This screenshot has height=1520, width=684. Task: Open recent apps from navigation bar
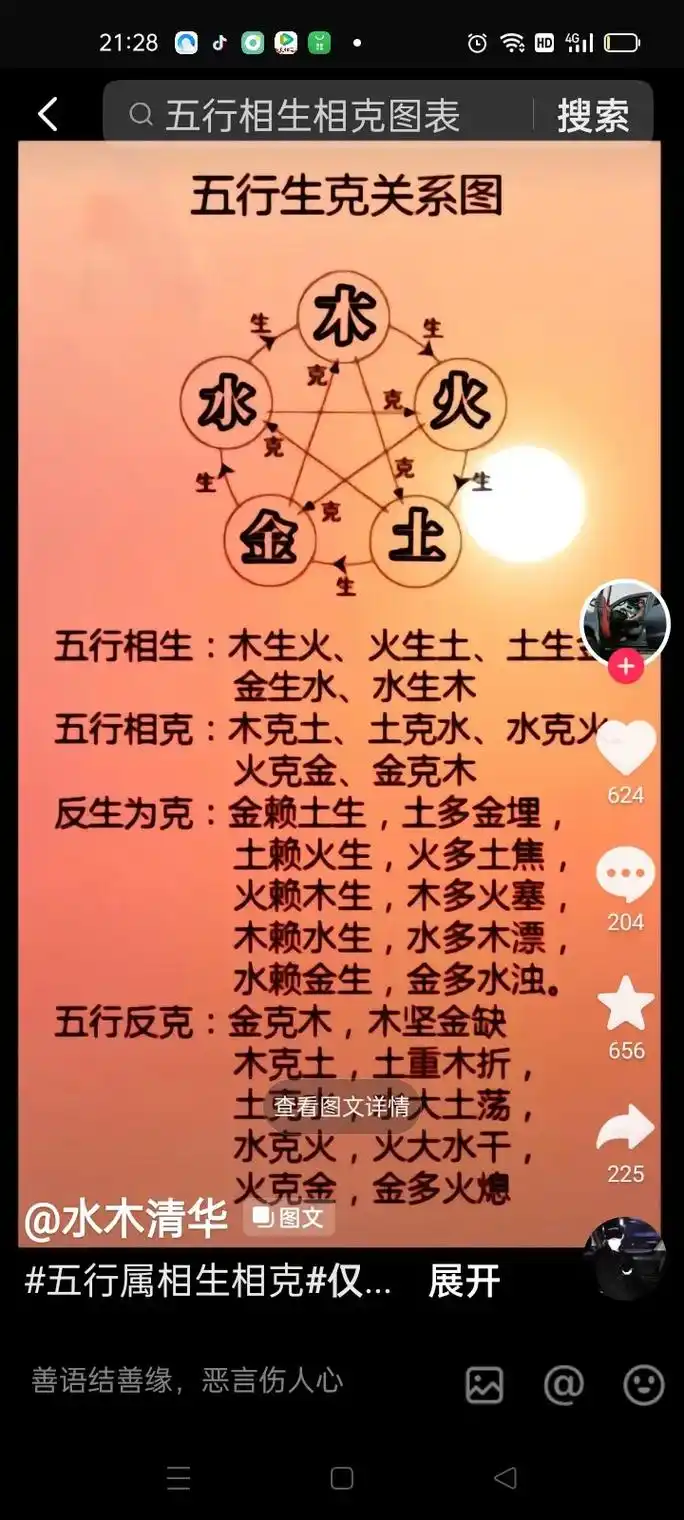click(179, 1478)
